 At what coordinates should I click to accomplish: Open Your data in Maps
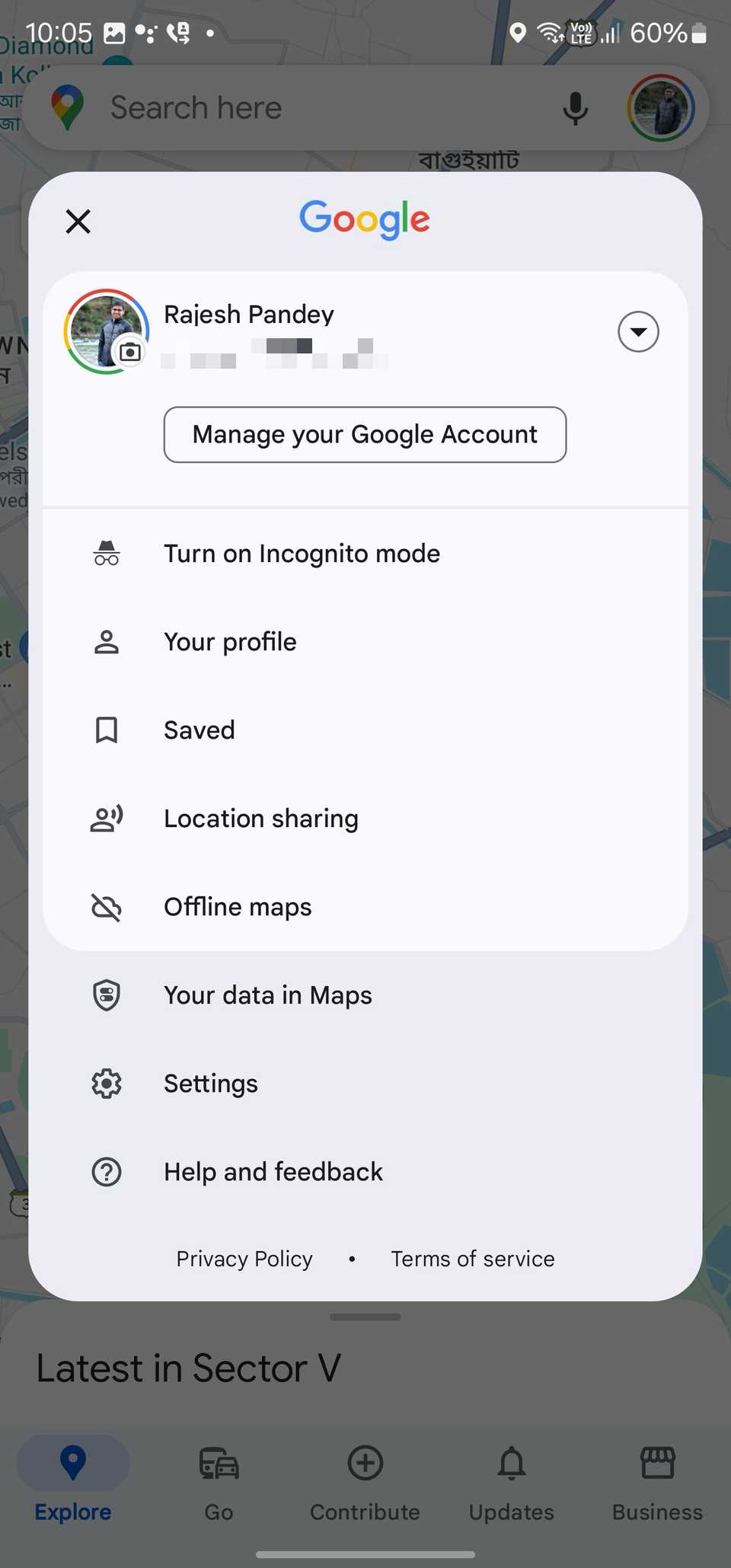coord(268,995)
